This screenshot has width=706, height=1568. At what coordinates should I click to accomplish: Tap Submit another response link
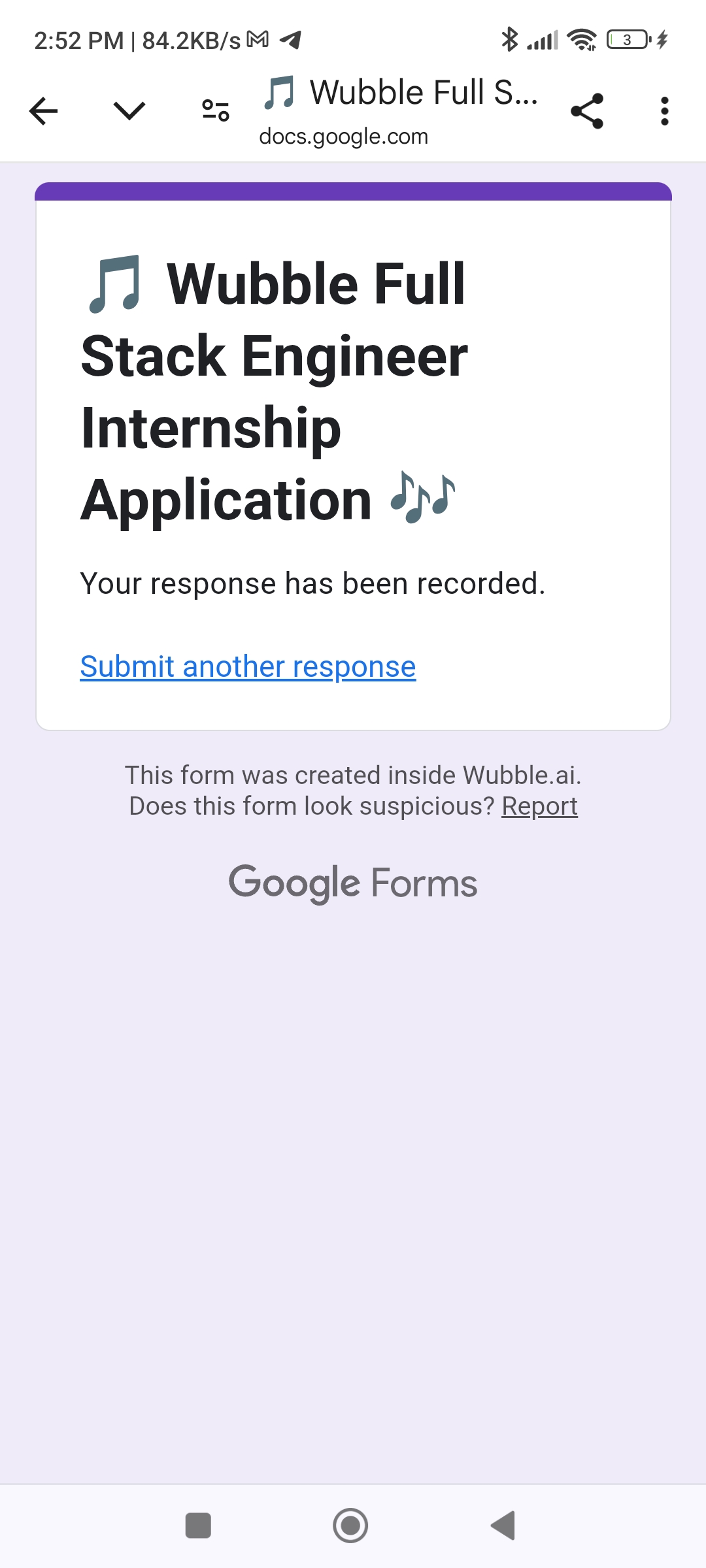click(x=248, y=667)
